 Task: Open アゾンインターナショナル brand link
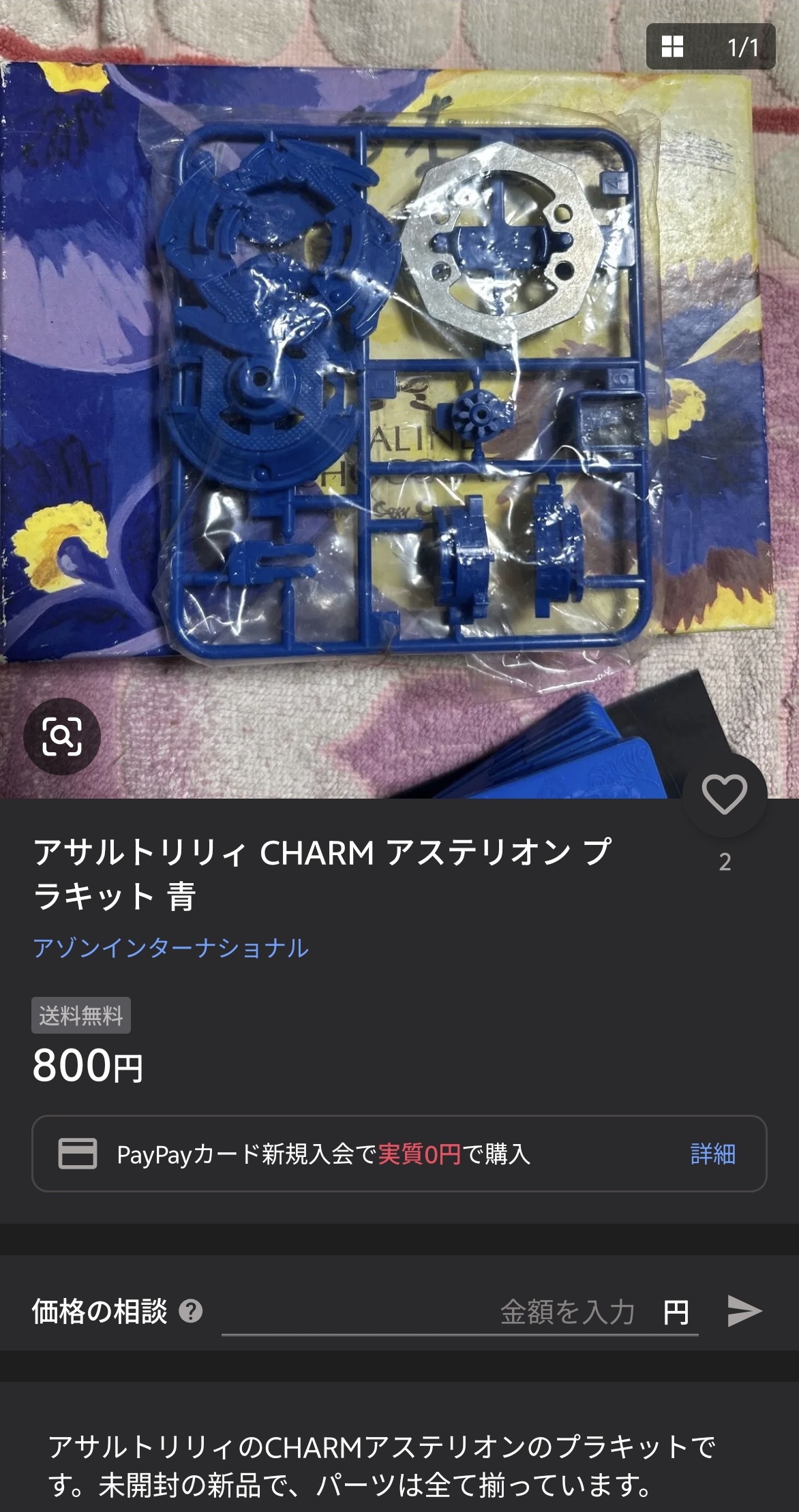pos(170,948)
